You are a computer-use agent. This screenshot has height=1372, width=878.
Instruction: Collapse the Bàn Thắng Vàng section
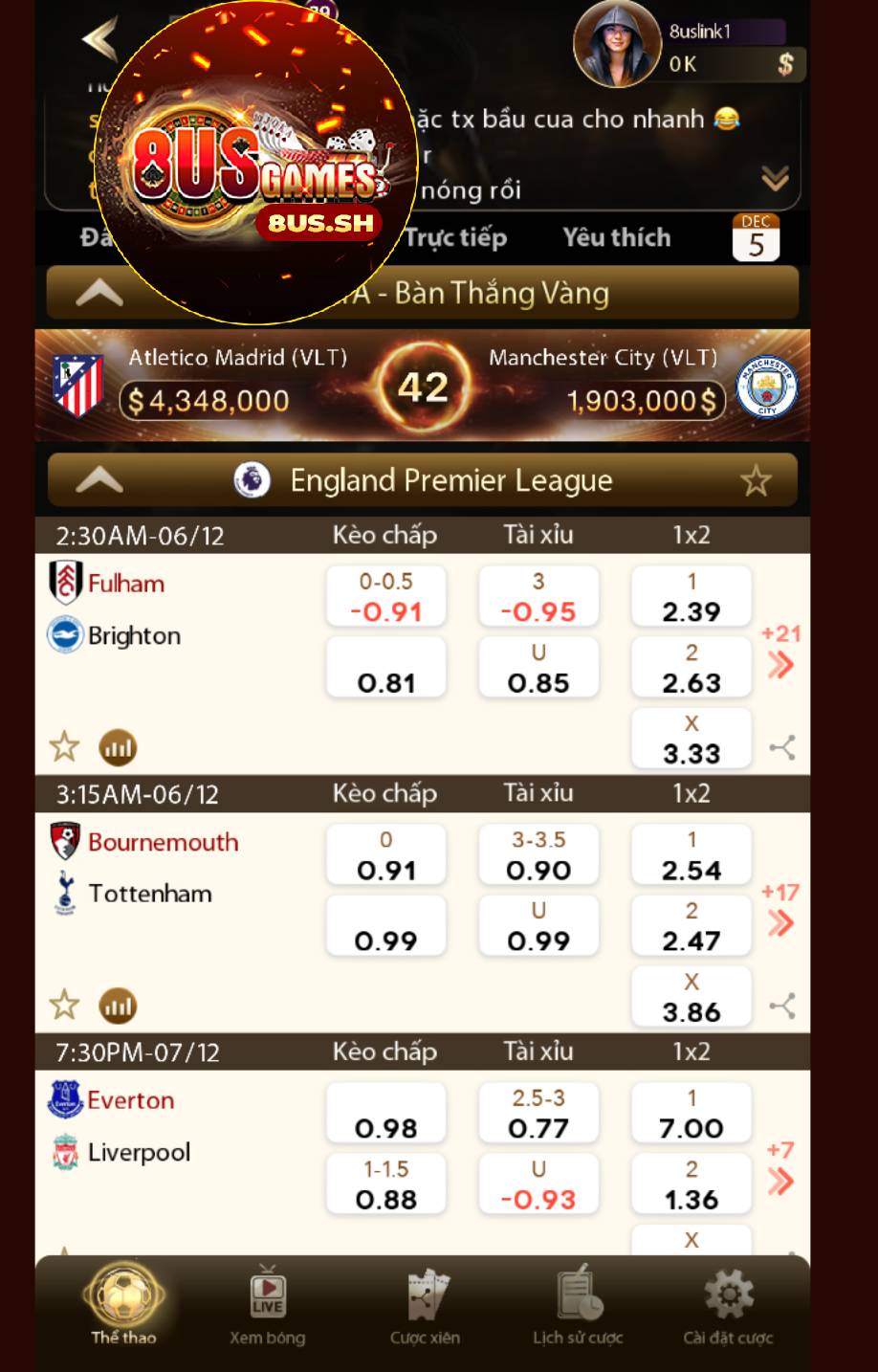coord(99,294)
